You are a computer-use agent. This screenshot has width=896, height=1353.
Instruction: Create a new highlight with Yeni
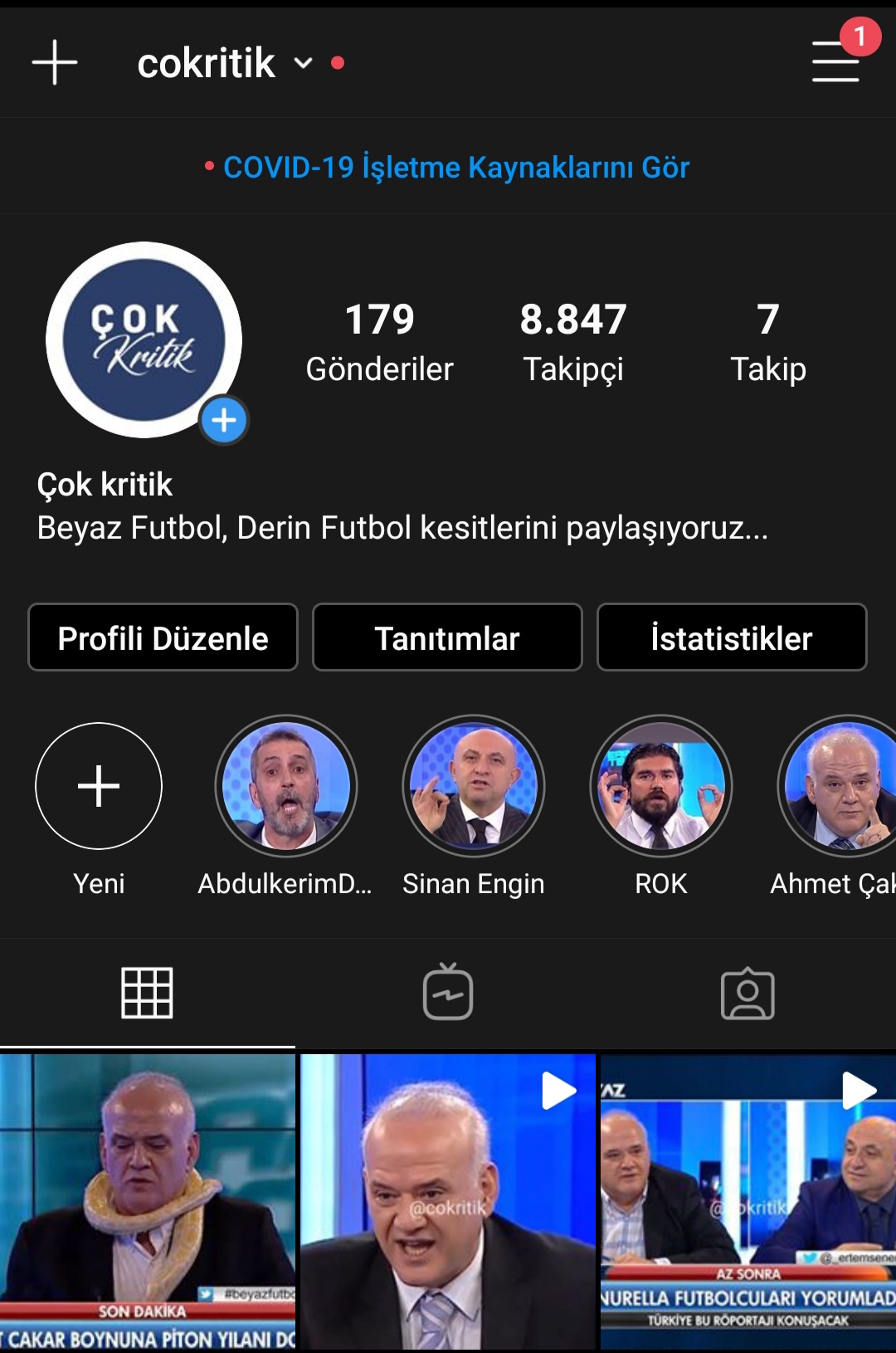tap(99, 786)
